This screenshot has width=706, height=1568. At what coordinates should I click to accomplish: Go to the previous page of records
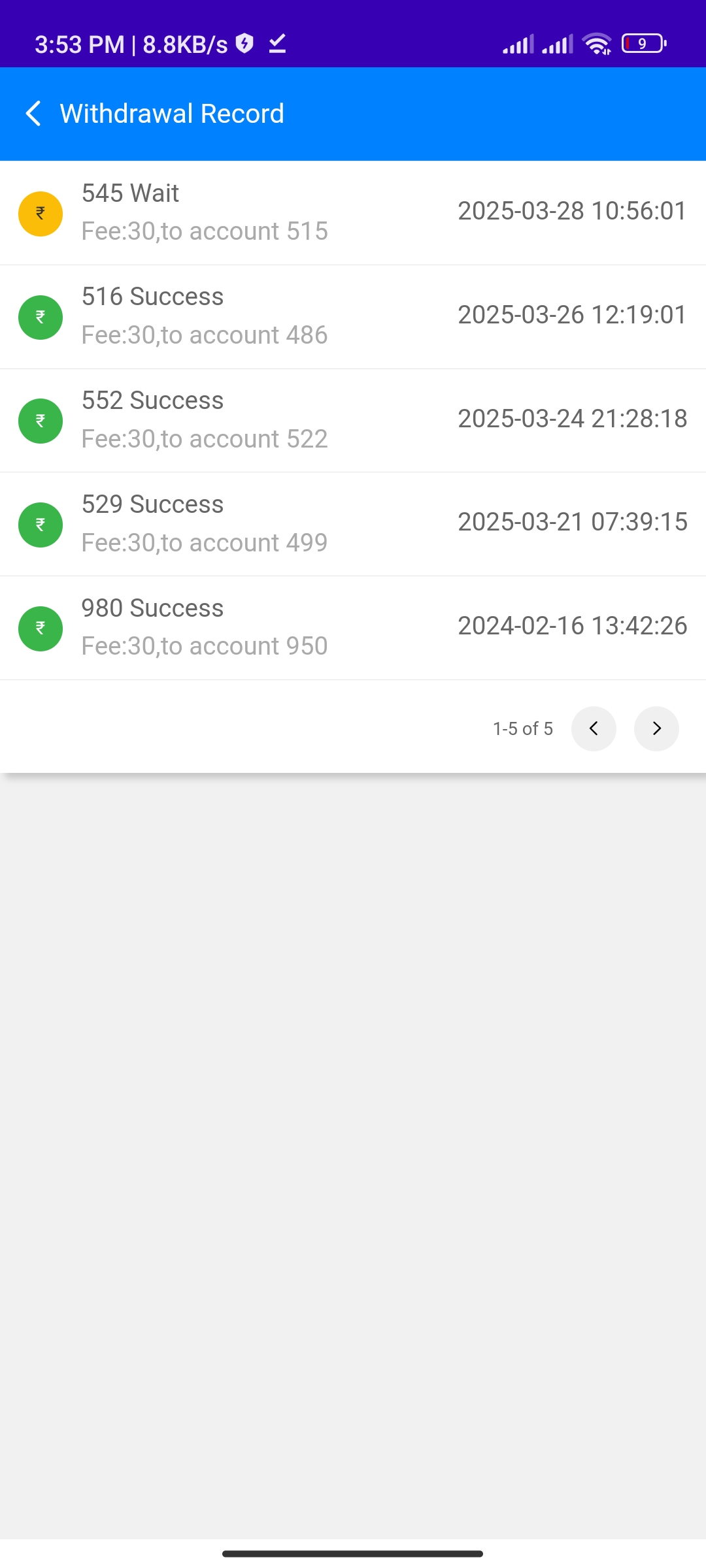pos(594,728)
